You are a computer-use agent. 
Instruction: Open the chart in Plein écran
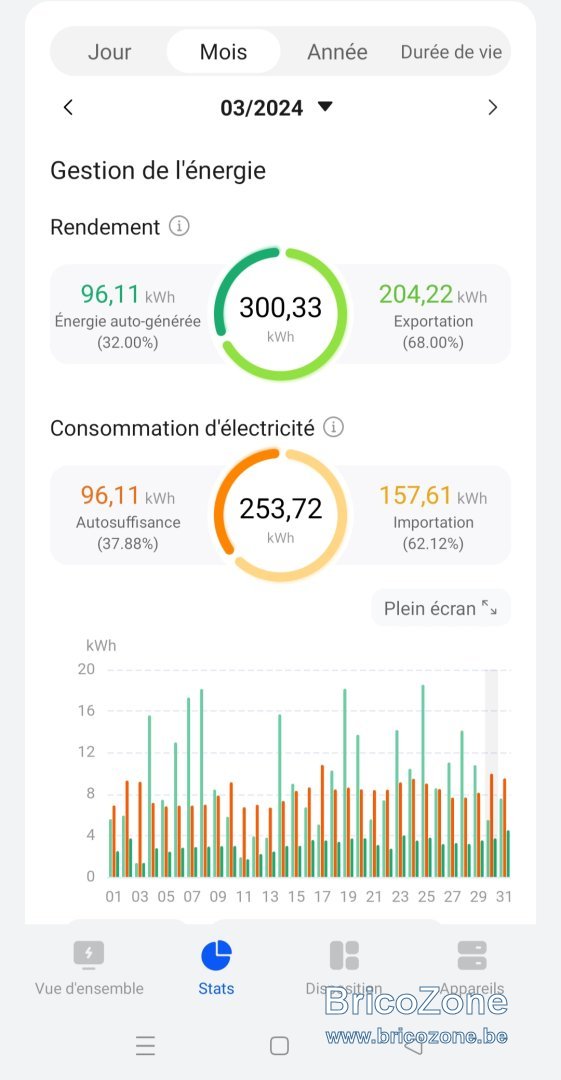[x=441, y=608]
